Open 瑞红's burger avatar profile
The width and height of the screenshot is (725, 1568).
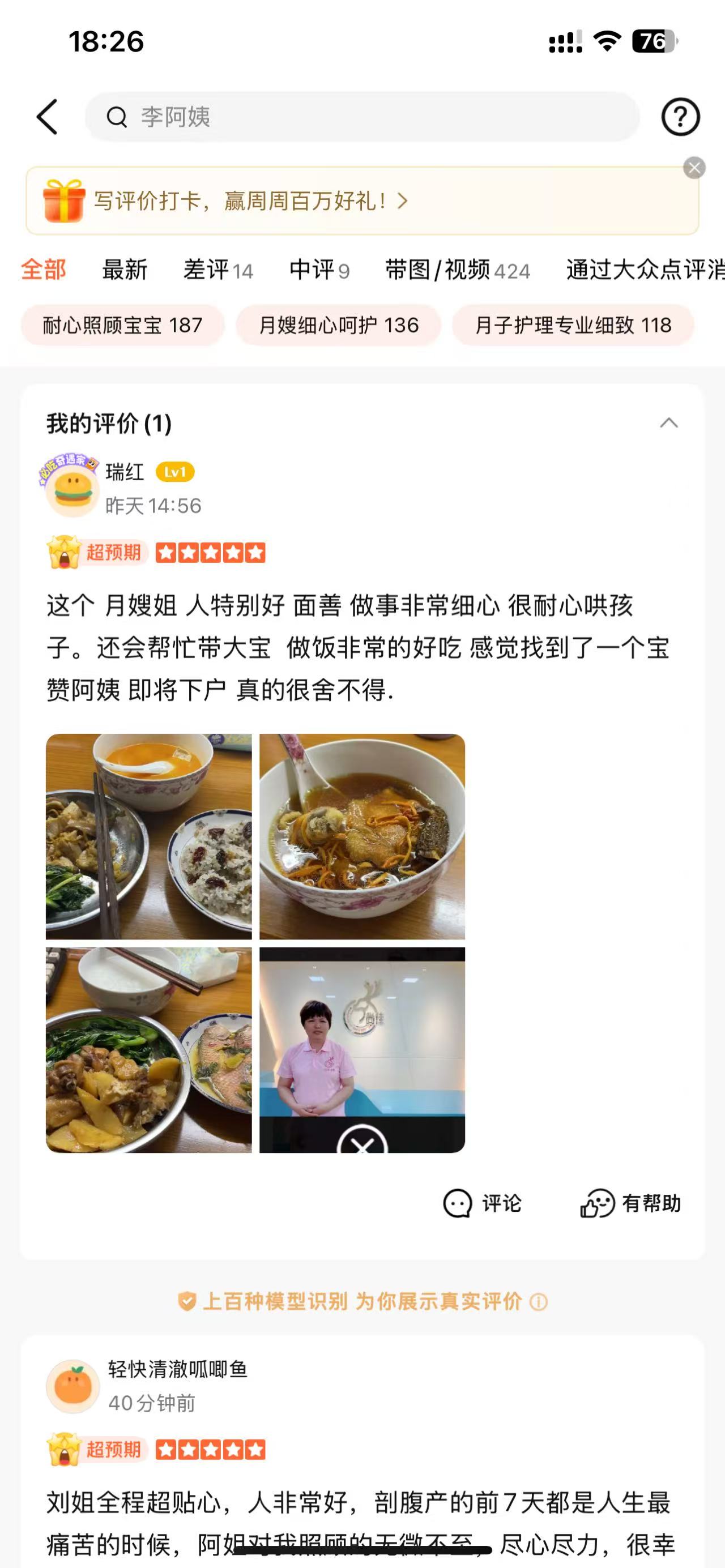72,488
